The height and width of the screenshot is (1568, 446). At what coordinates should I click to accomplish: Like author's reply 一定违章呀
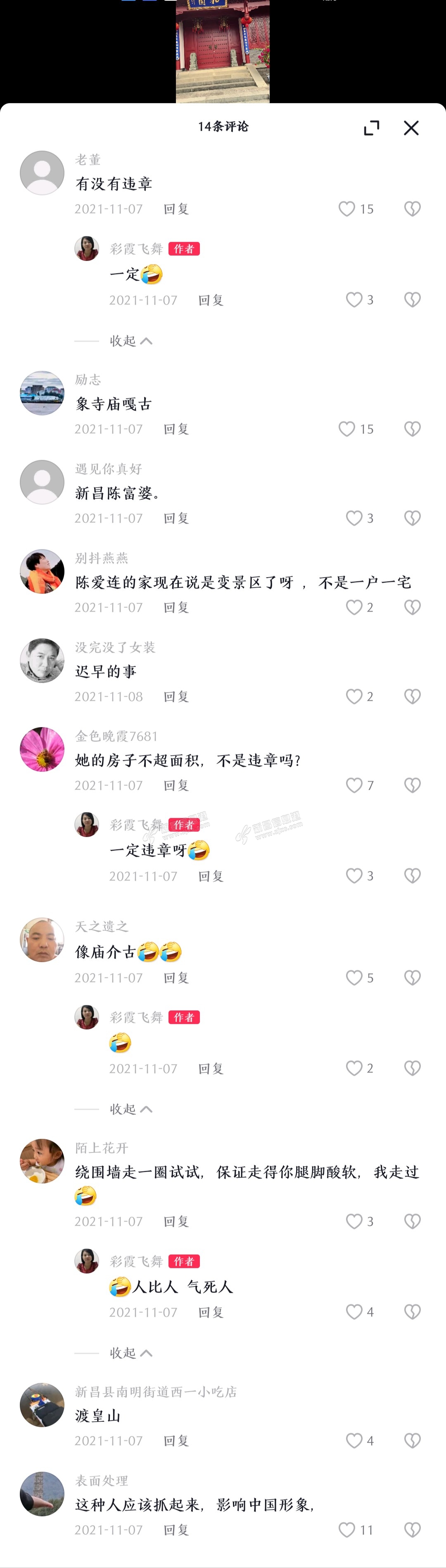354,876
